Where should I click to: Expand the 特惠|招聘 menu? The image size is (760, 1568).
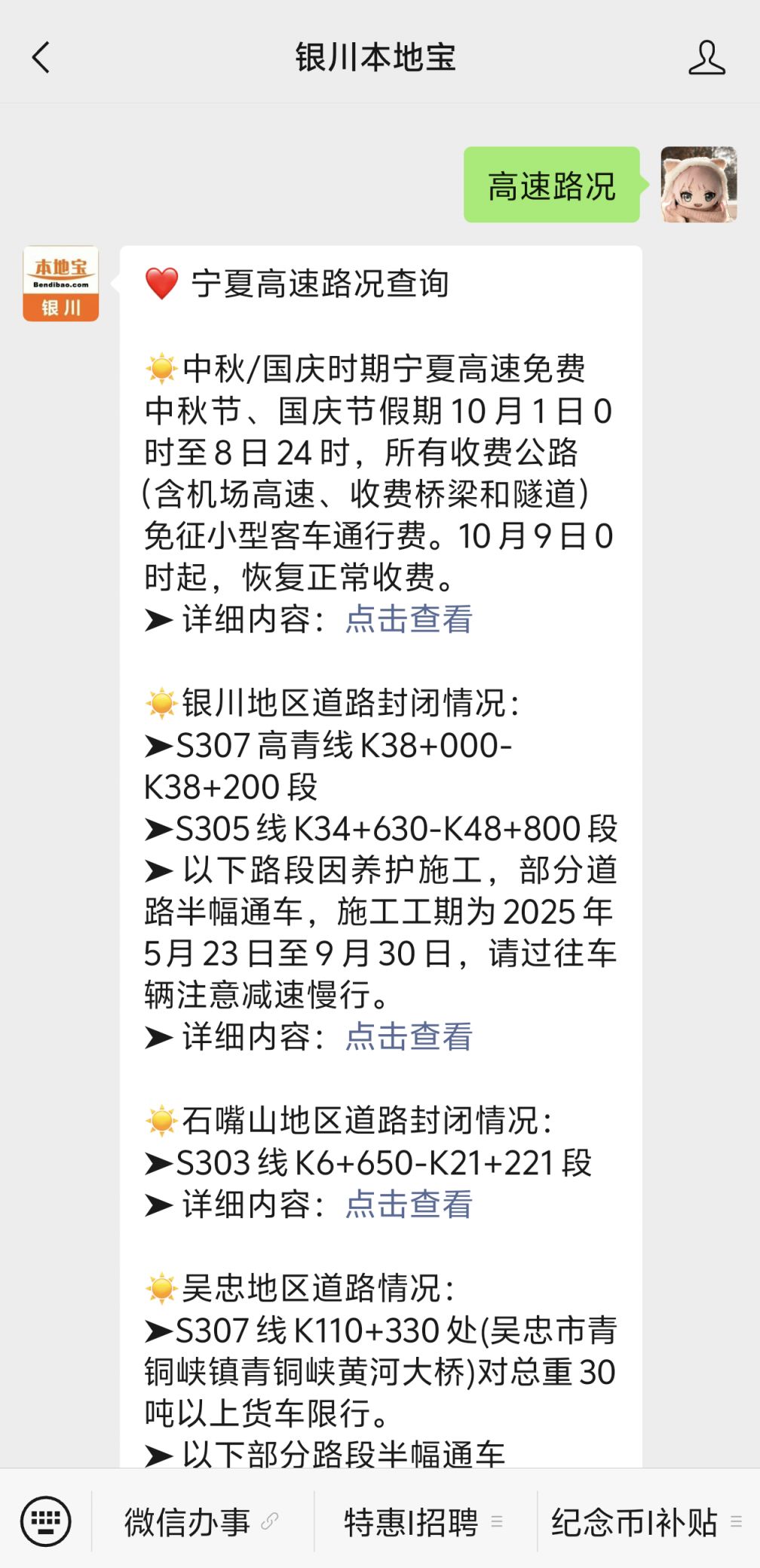[x=424, y=1522]
